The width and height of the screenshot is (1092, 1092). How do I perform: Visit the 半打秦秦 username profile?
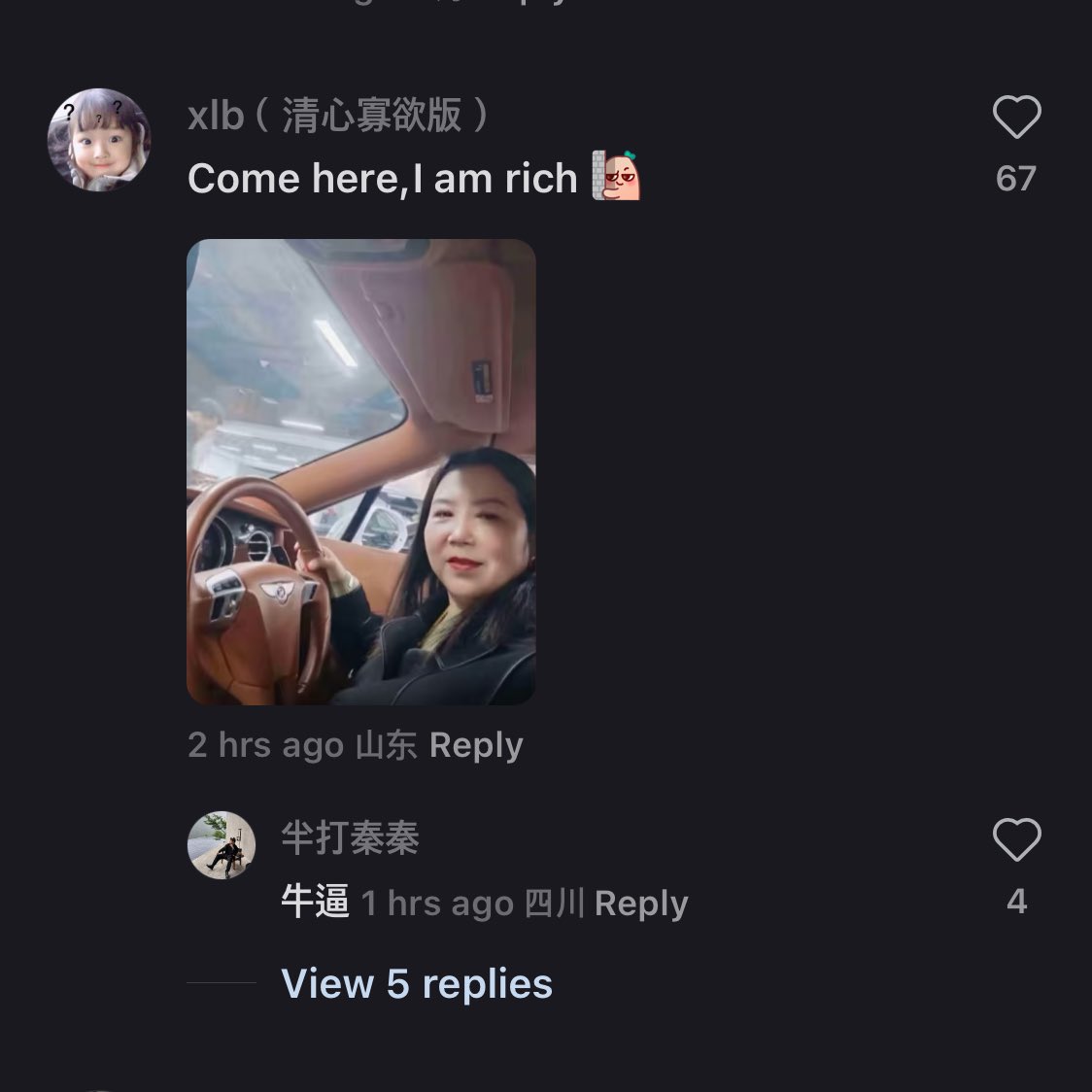coord(350,837)
